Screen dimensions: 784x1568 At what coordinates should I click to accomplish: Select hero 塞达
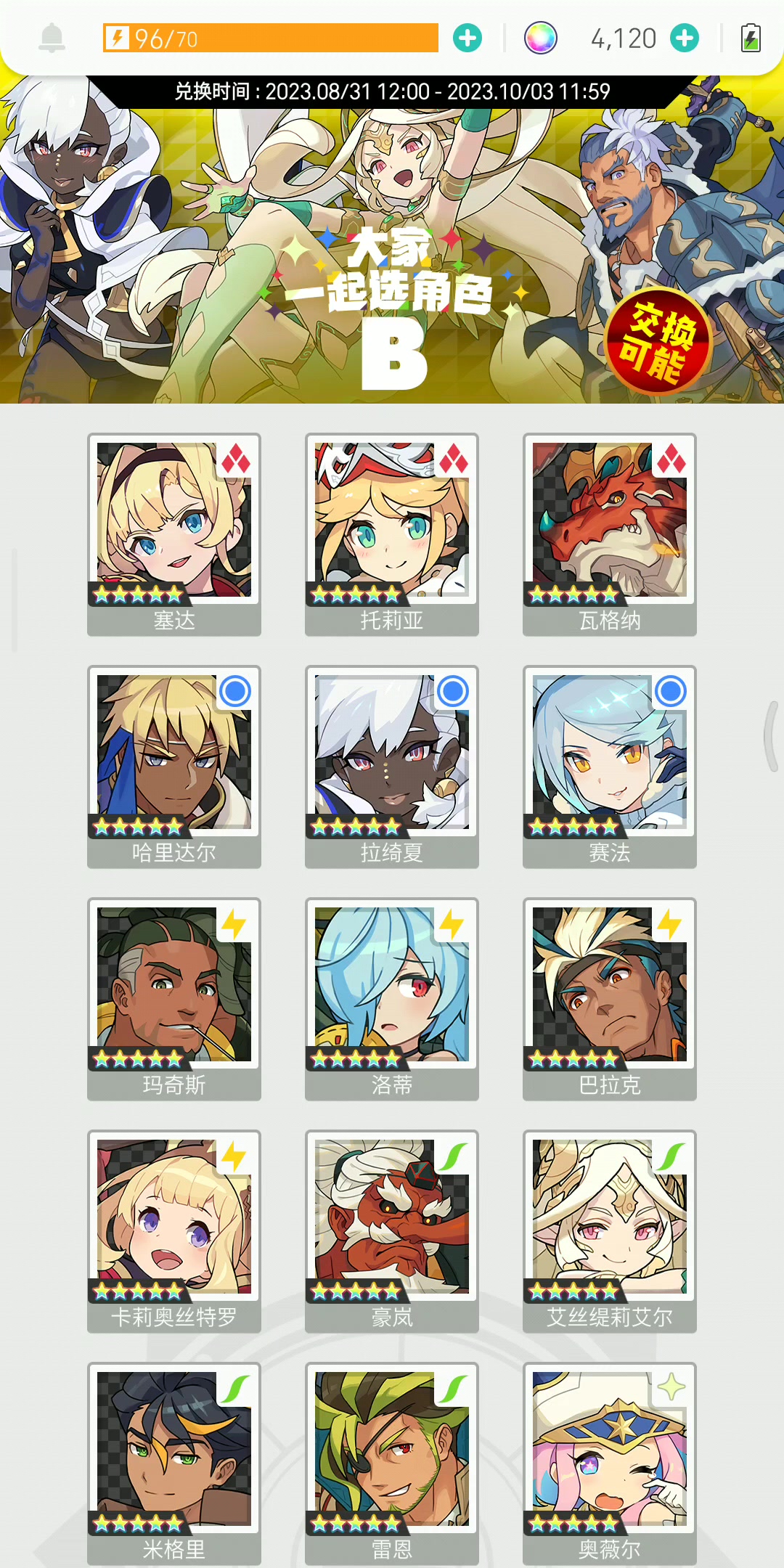174,534
